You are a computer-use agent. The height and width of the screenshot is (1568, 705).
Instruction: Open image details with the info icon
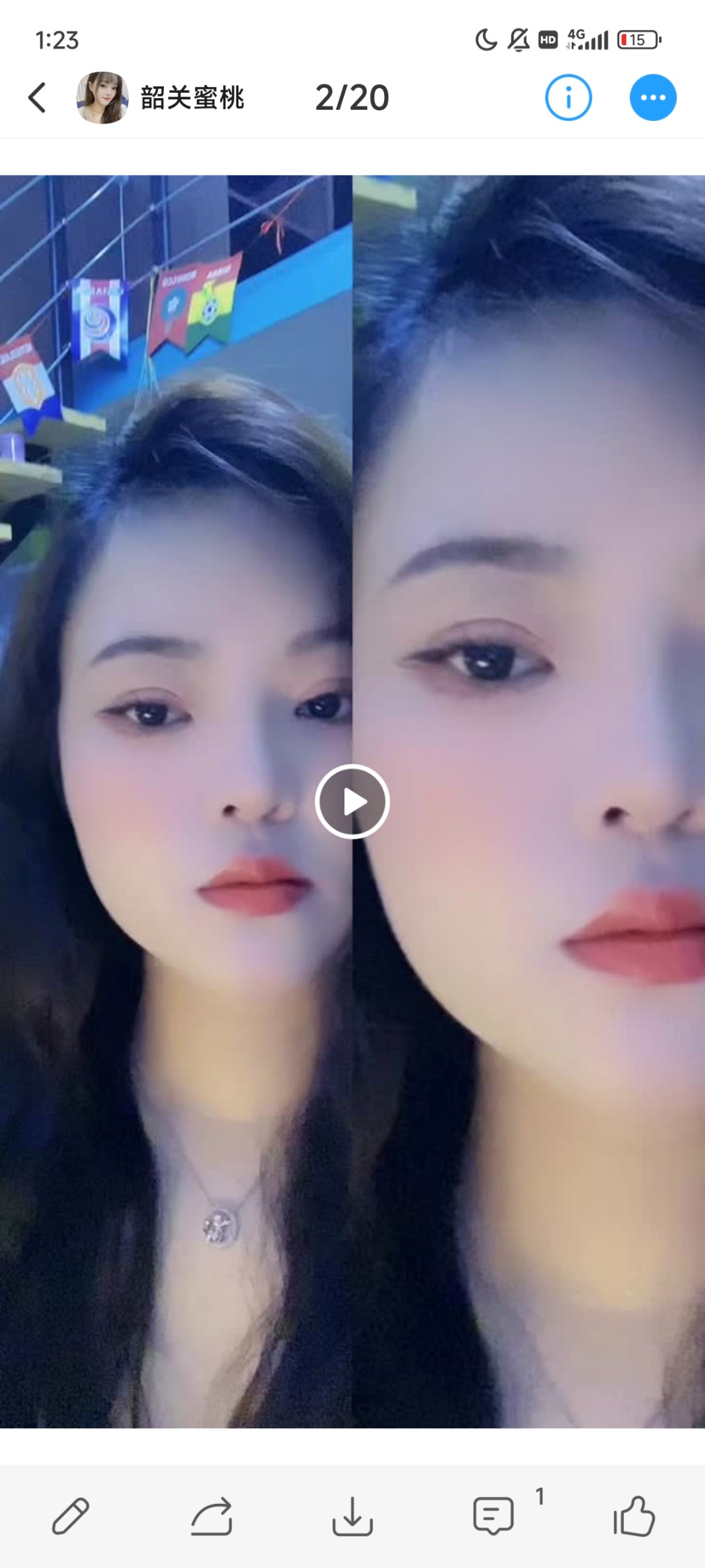[x=568, y=97]
